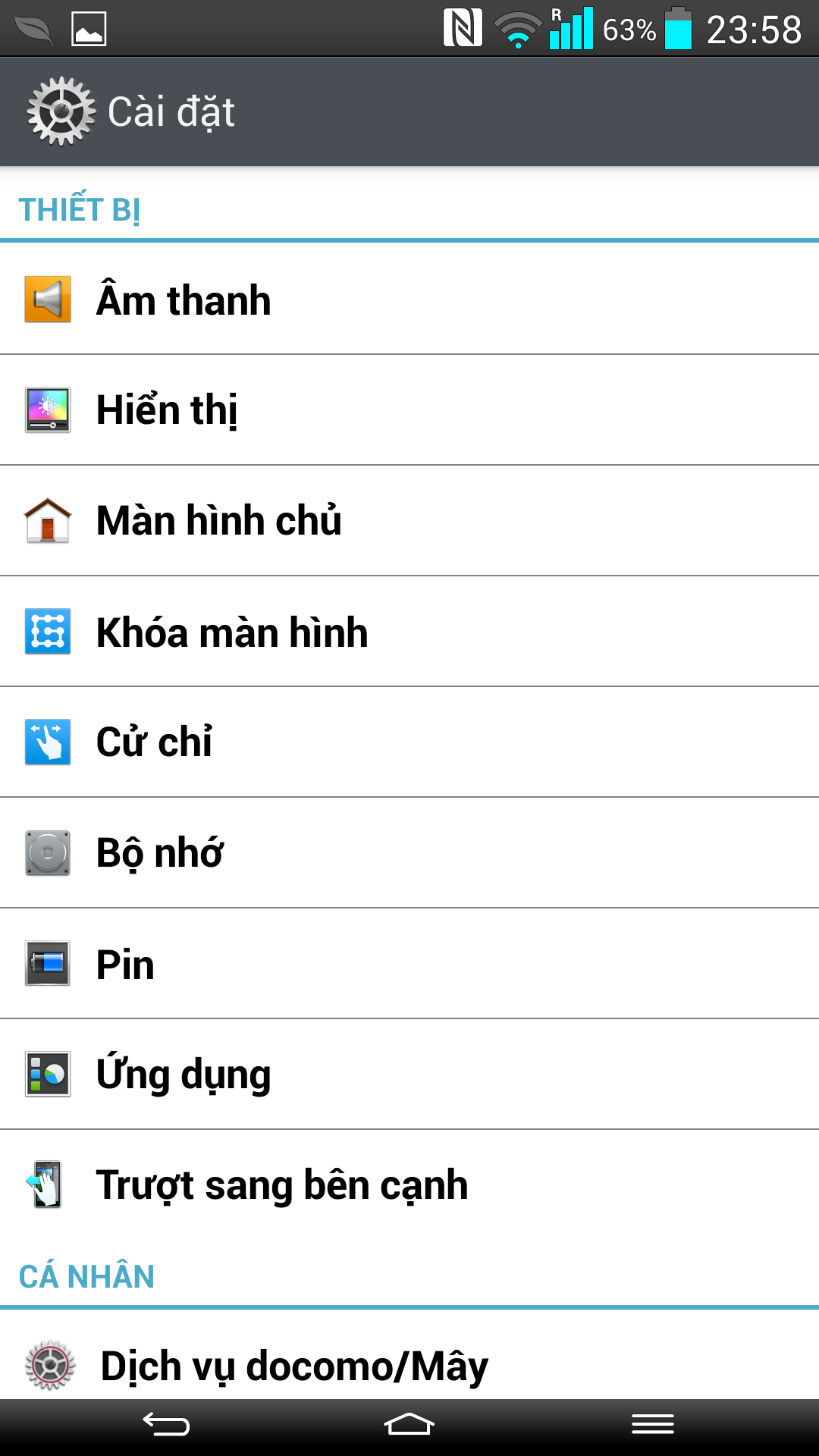
Task: Open Khóa màn hình settings
Action: tap(409, 632)
